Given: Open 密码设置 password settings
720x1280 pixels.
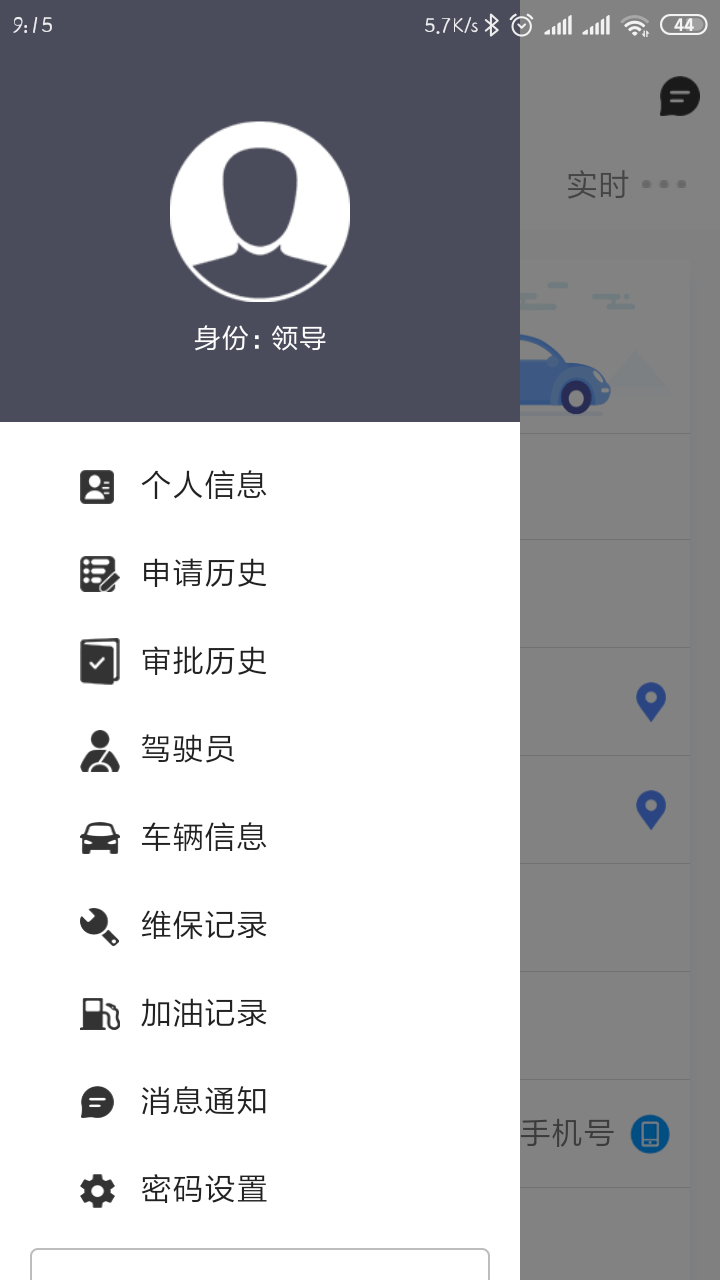Looking at the screenshot, I should pyautogui.click(x=260, y=1190).
